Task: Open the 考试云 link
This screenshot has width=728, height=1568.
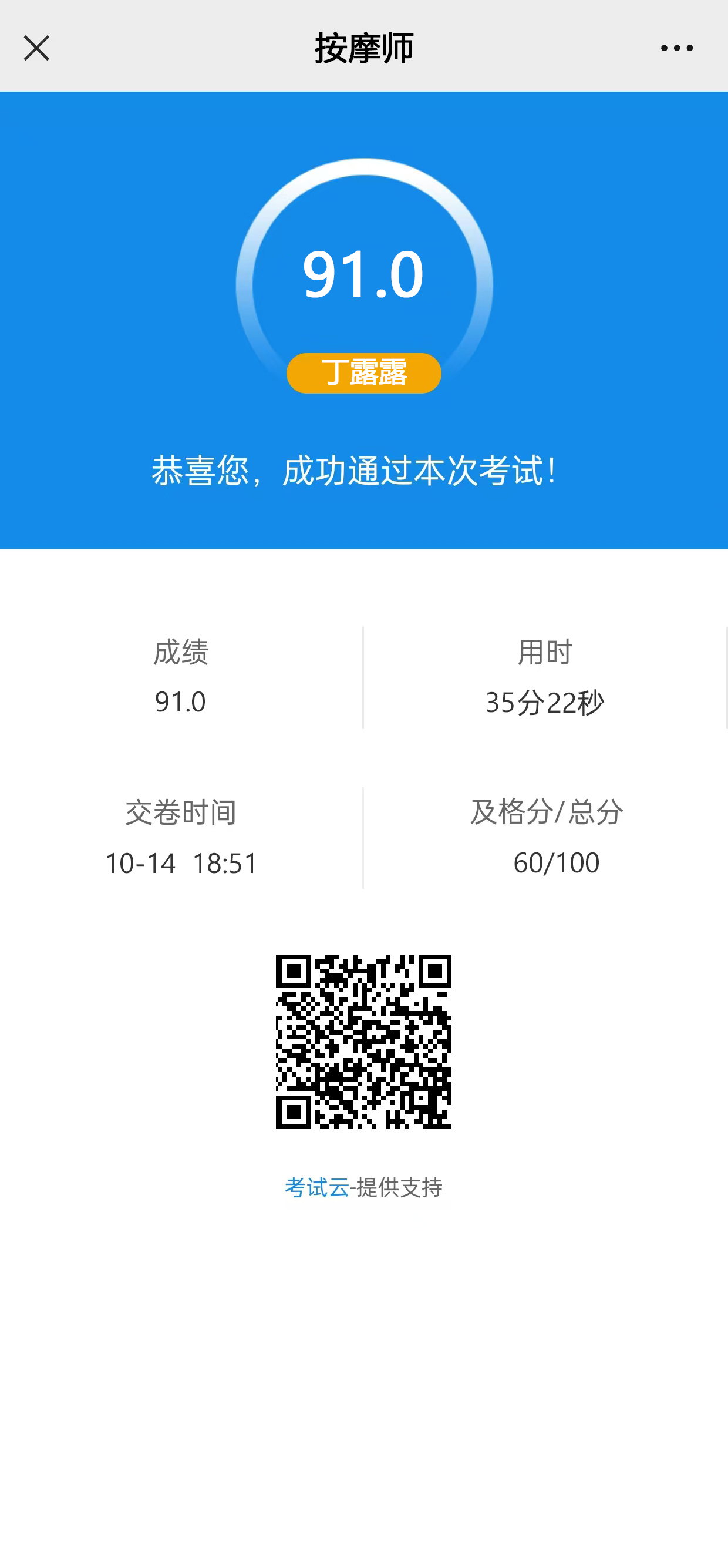Action: 316,1187
